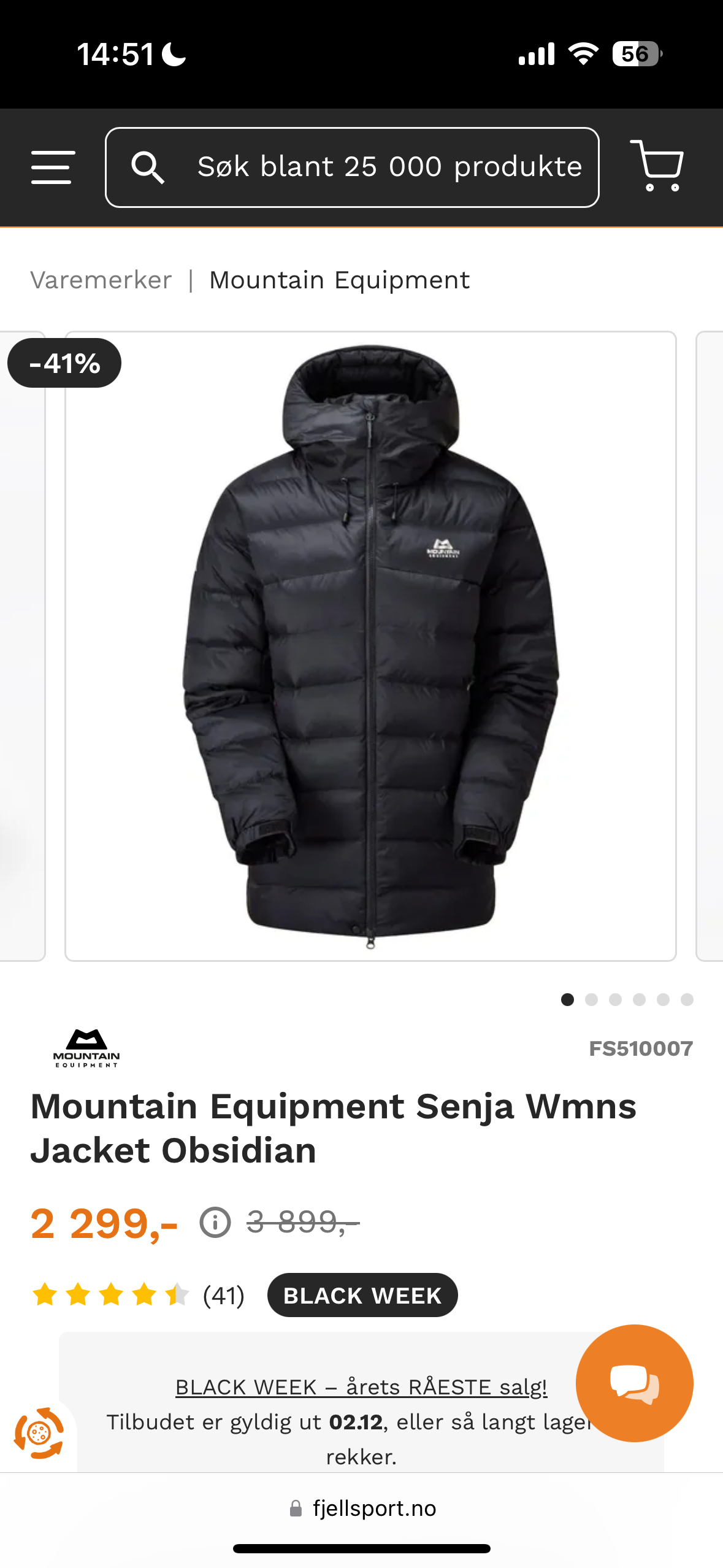Open the Mountain Equipment brand logo
723x1568 pixels.
(86, 1048)
